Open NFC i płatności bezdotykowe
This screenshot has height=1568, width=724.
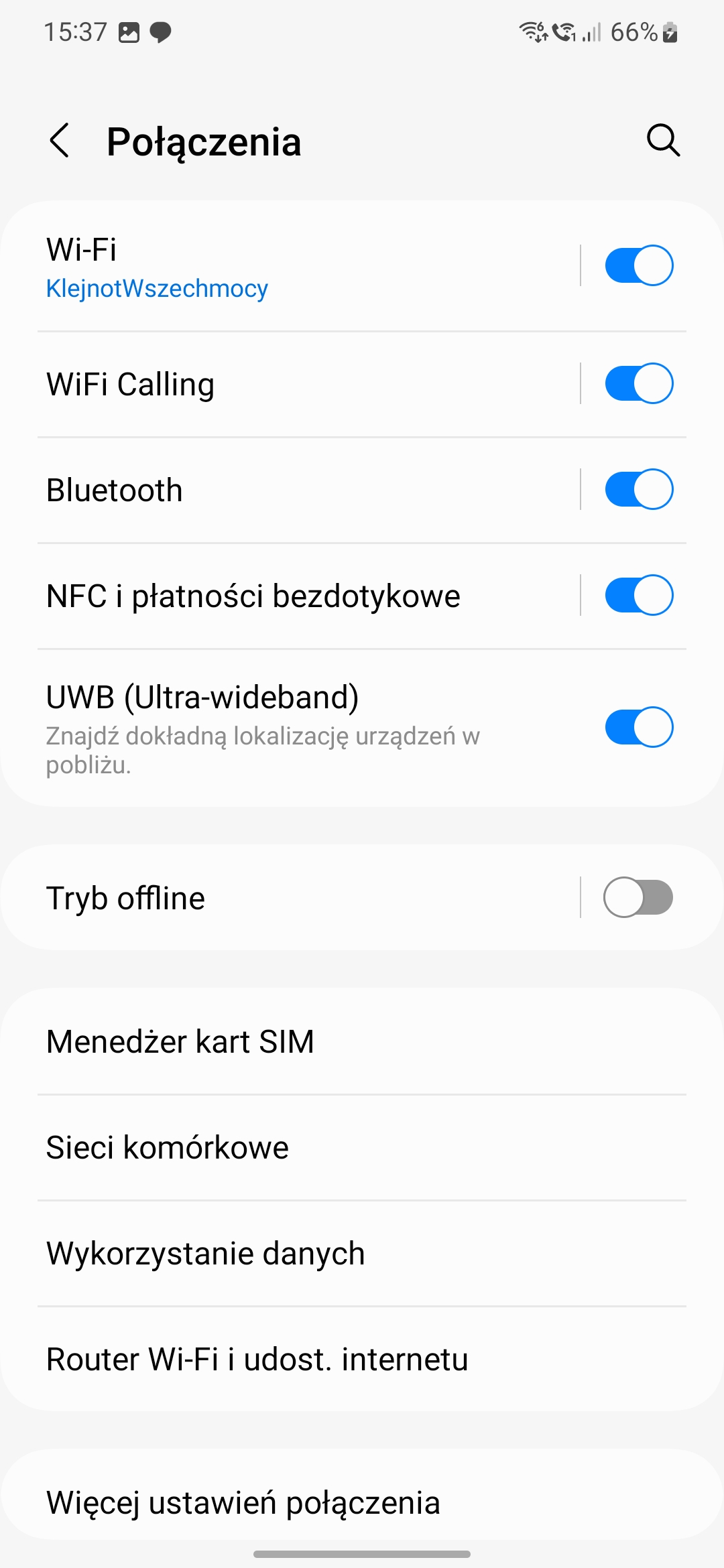coord(268,596)
